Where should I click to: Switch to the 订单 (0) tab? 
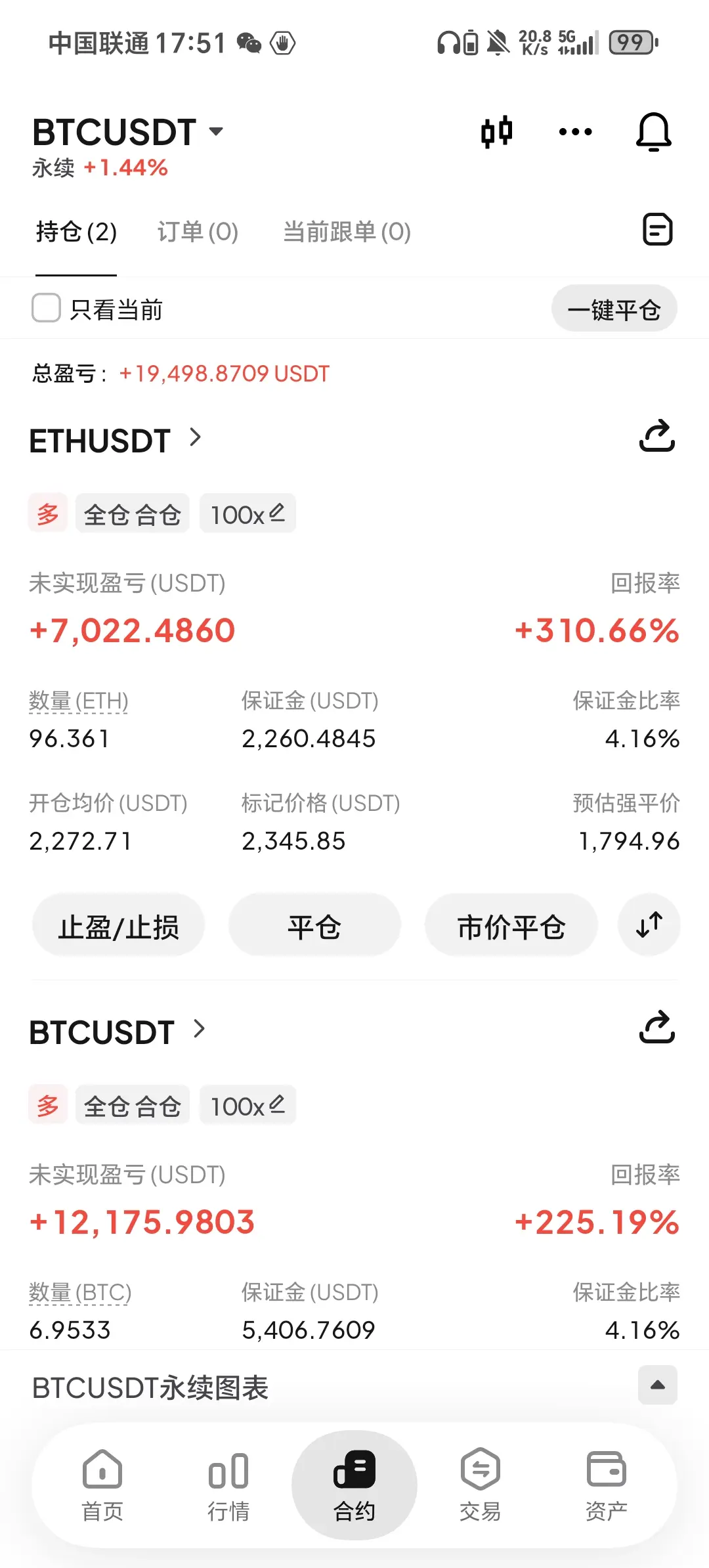point(198,232)
